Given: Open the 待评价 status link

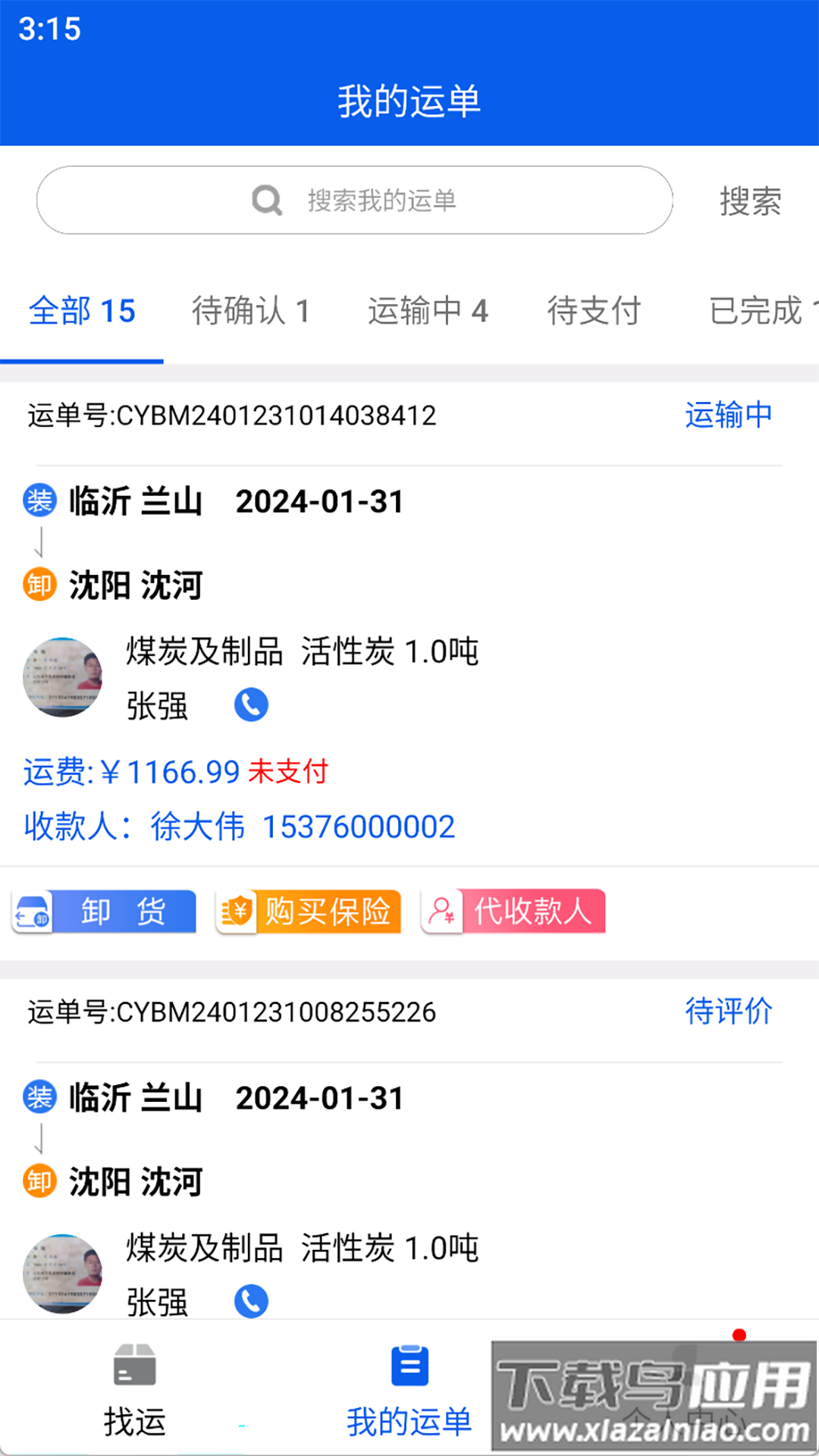Looking at the screenshot, I should (x=728, y=1011).
